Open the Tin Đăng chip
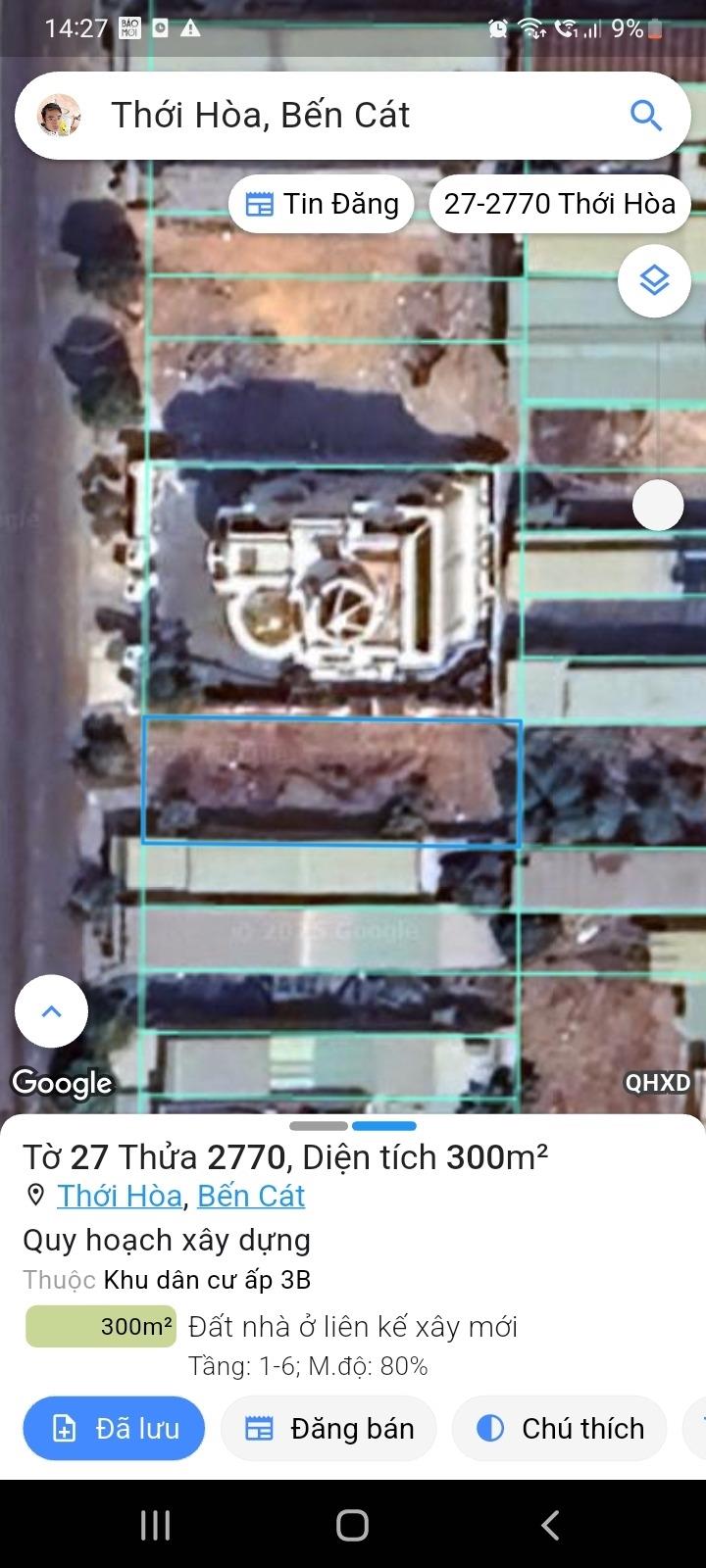This screenshot has width=706, height=1568. coord(322,204)
